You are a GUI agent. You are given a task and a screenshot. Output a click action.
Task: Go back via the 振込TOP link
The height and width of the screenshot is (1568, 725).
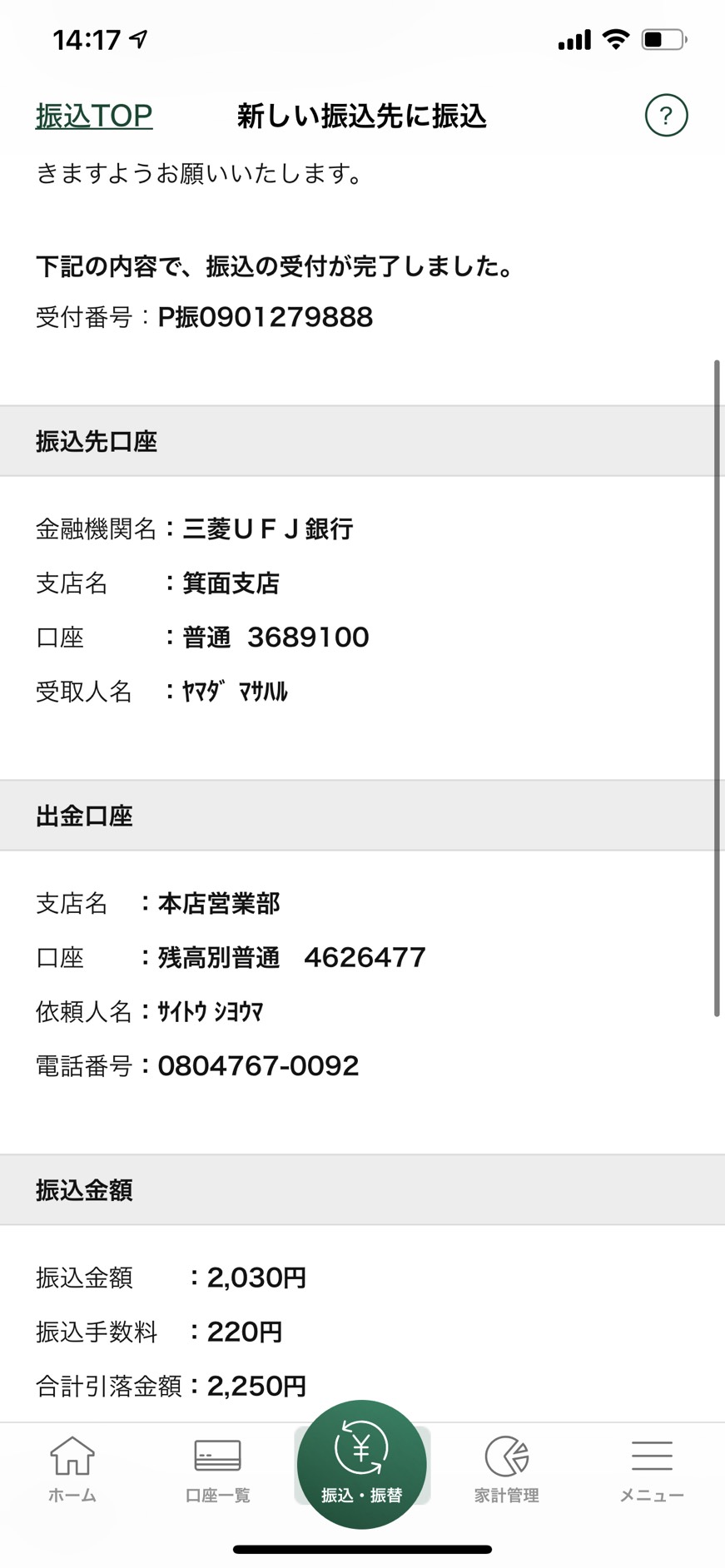[94, 116]
